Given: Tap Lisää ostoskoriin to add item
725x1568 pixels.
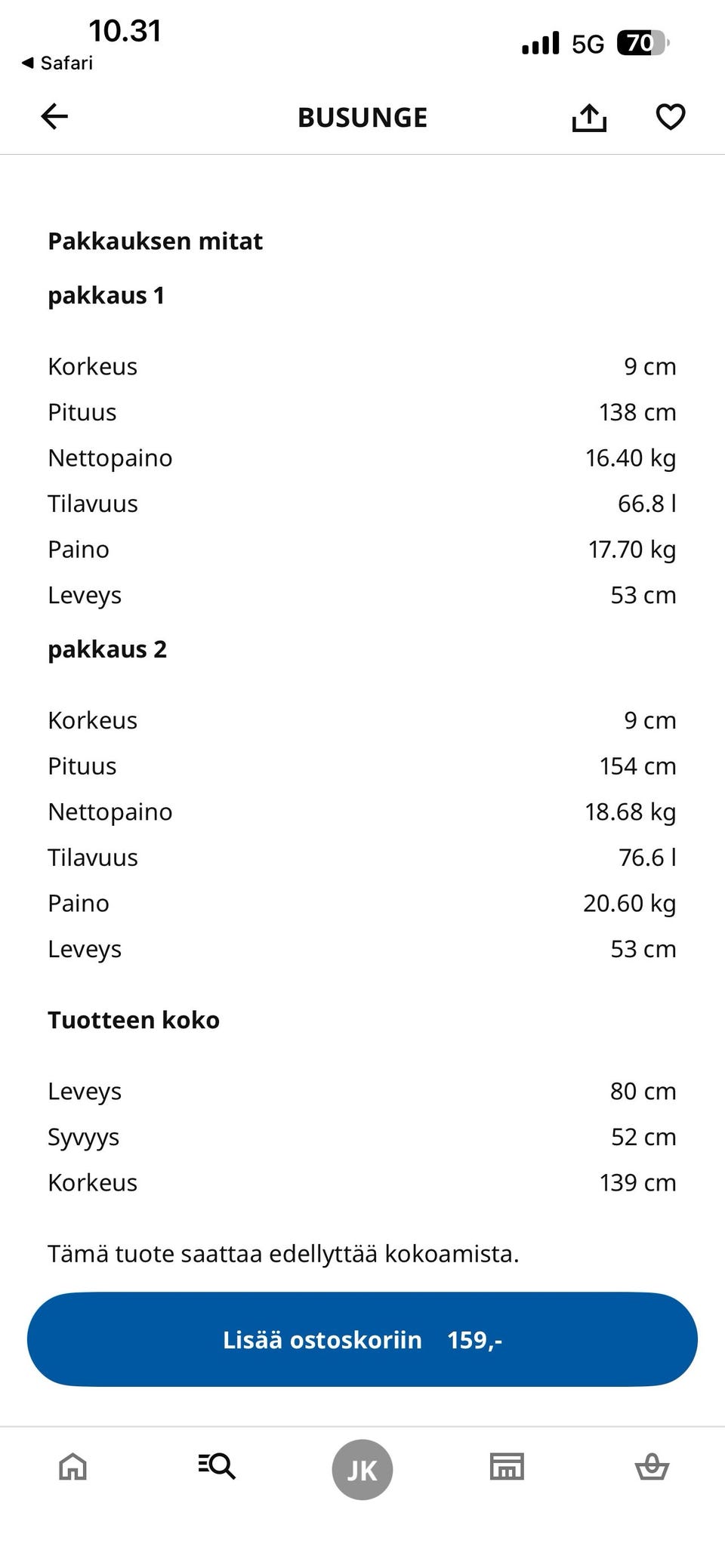Looking at the screenshot, I should pyautogui.click(x=322, y=1340).
